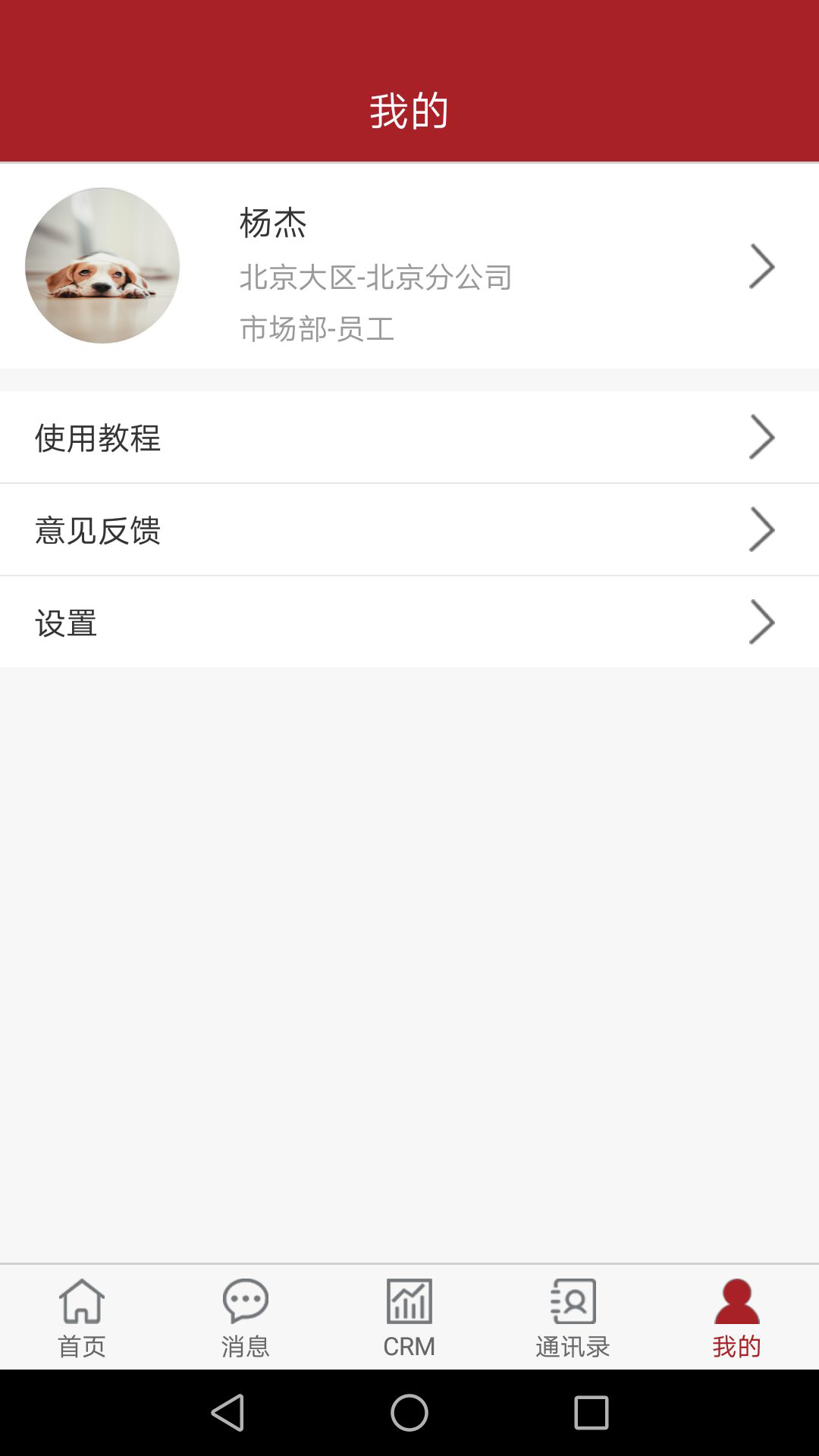Select the 我的 tab
The width and height of the screenshot is (819, 1456).
[x=737, y=1318]
